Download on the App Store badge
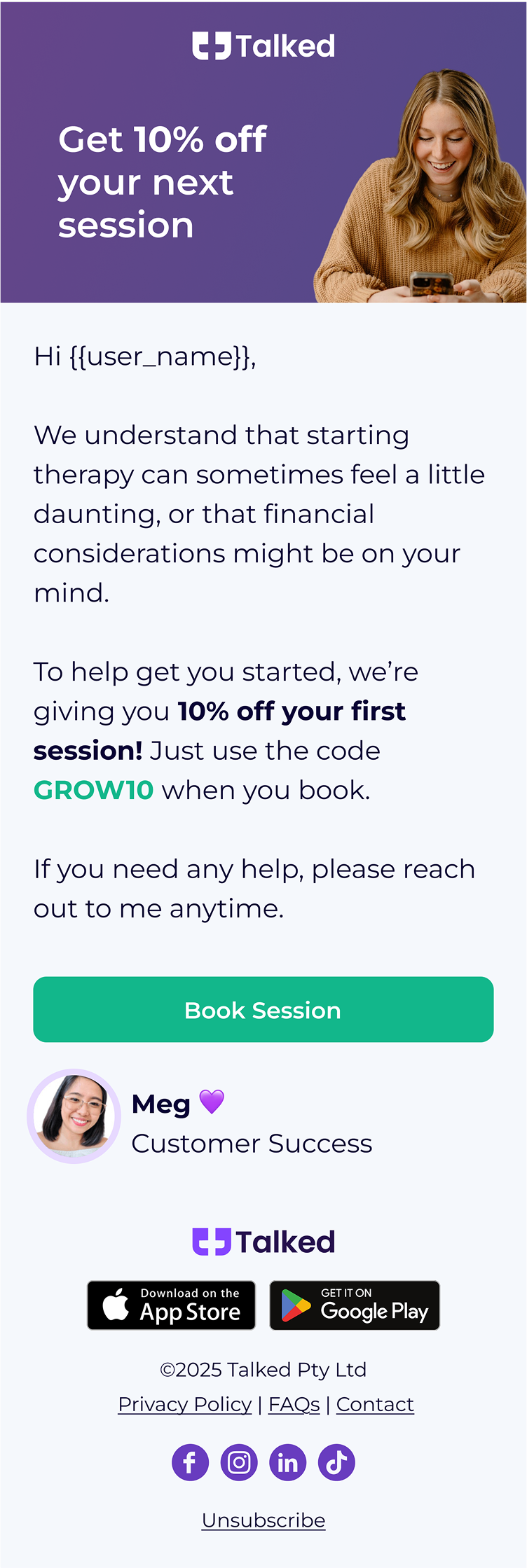Viewport: 527px width, 1568px height. click(x=171, y=1305)
